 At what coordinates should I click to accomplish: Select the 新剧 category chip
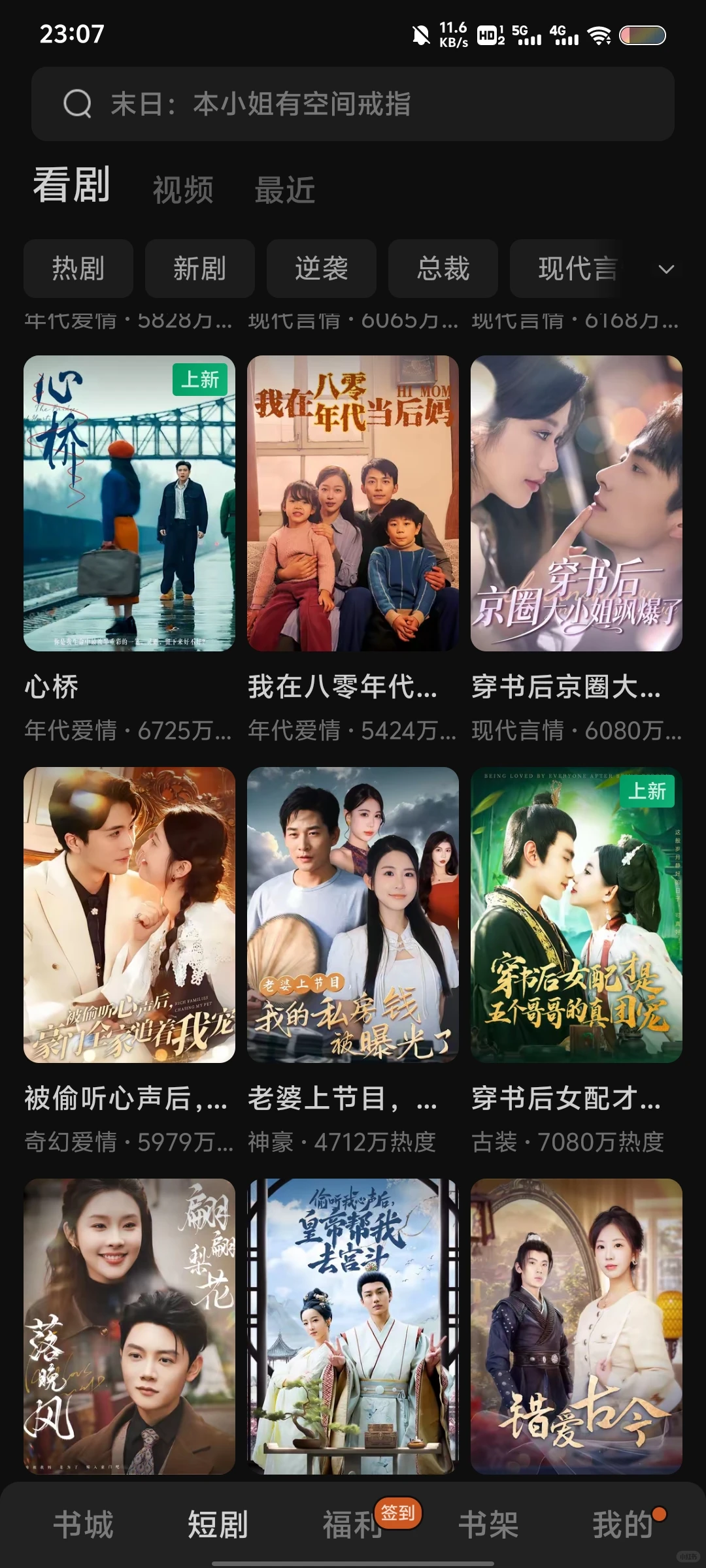point(200,269)
